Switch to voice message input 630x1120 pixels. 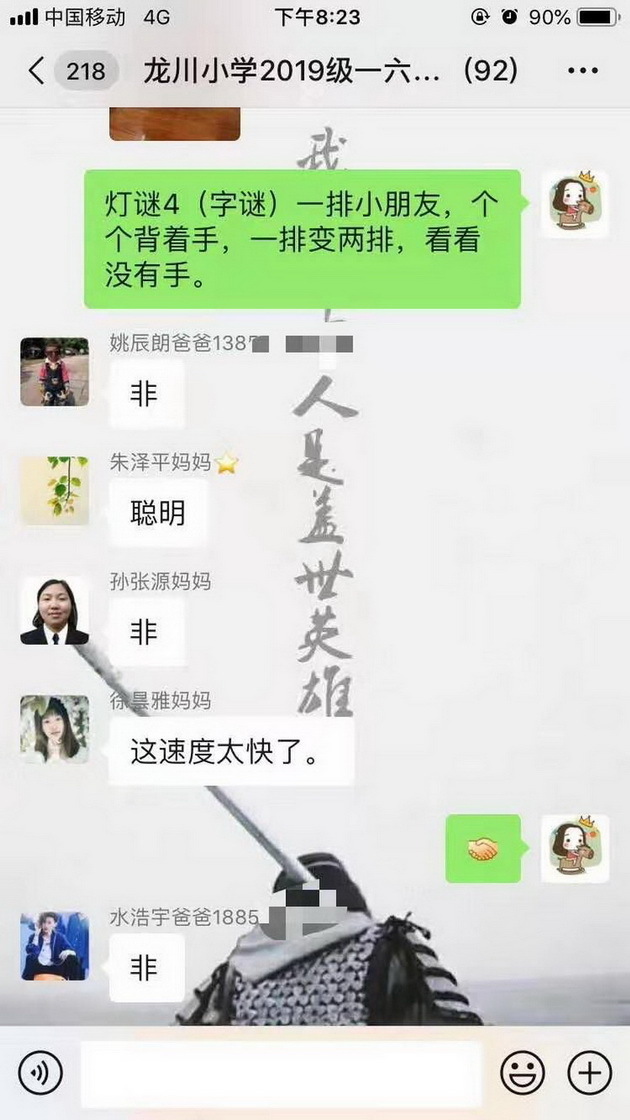40,1073
